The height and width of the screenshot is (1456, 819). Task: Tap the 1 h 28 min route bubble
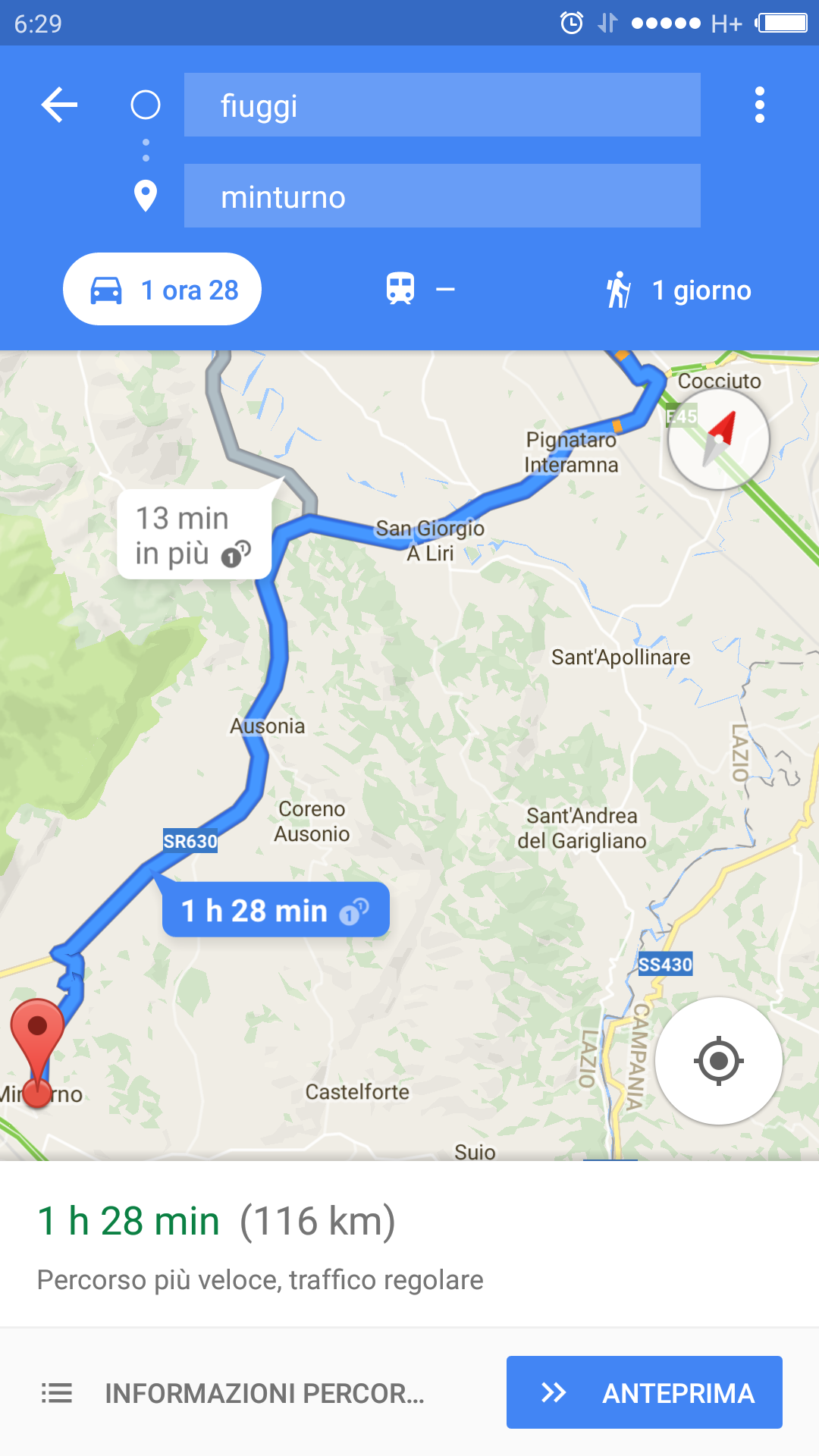[275, 910]
